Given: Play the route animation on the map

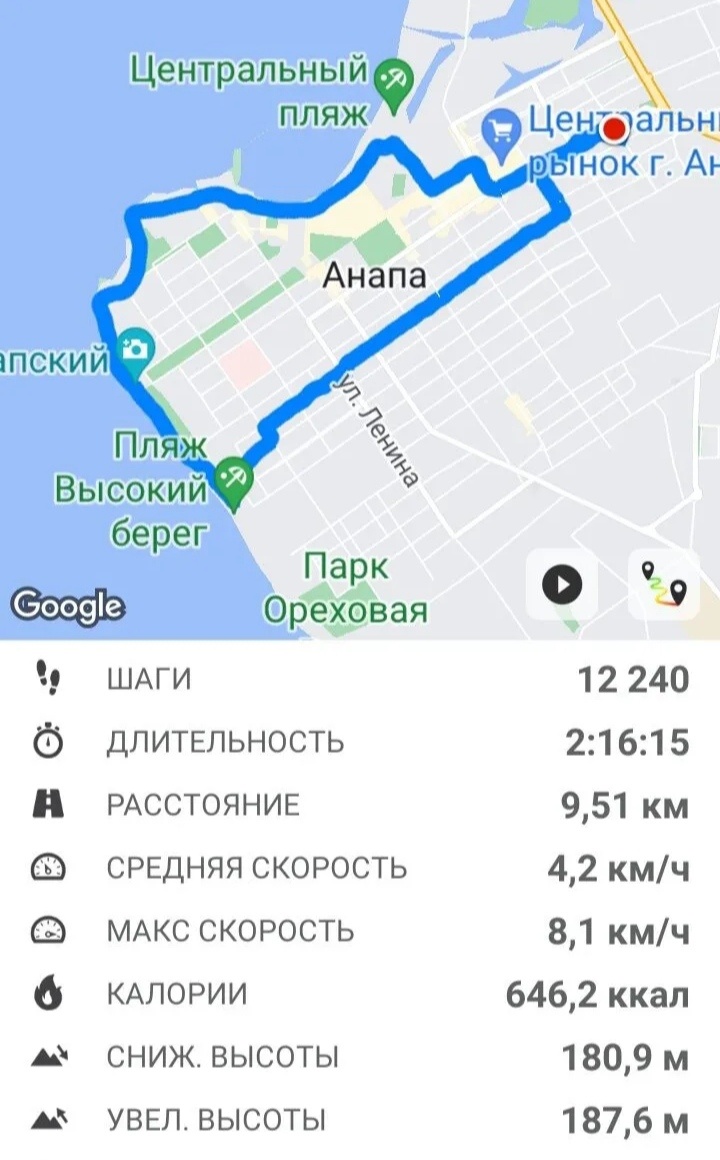Looking at the screenshot, I should click(562, 583).
